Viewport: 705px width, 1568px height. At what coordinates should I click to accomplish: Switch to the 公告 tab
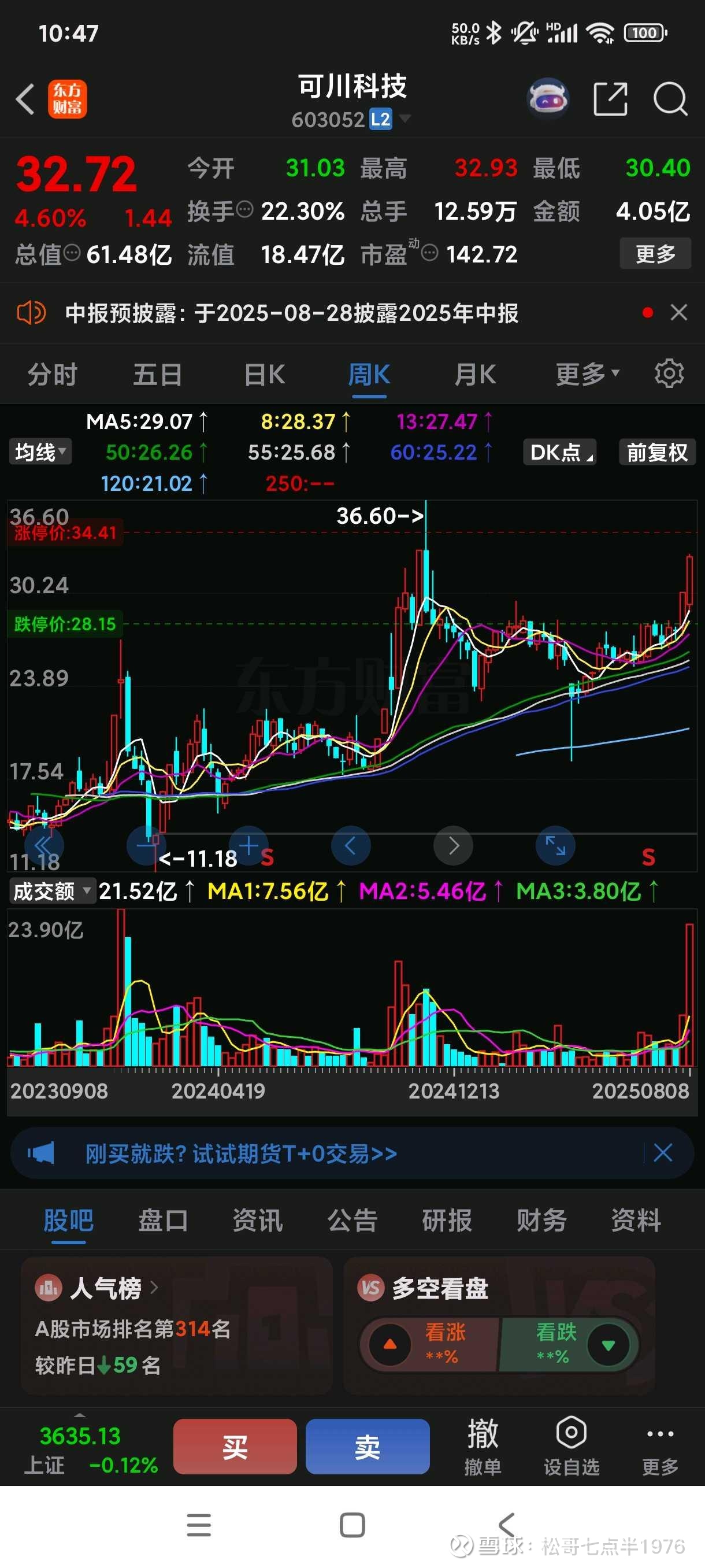pos(352,1221)
